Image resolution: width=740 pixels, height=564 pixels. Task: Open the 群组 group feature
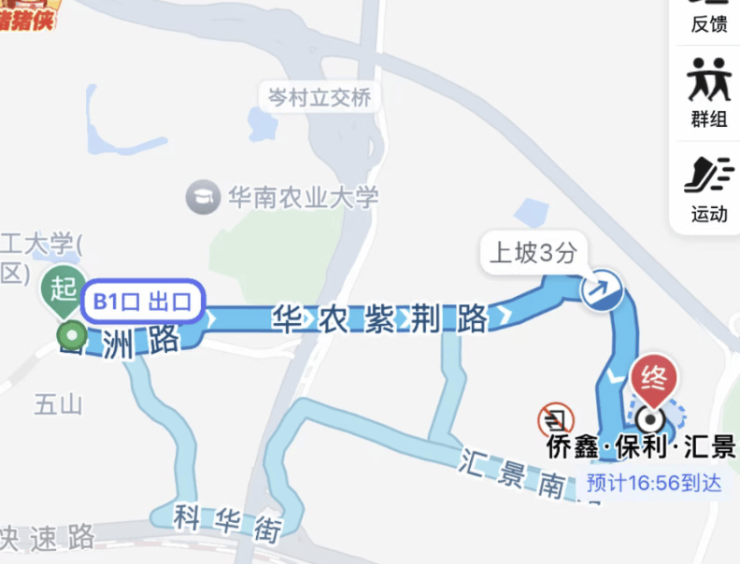click(x=708, y=92)
